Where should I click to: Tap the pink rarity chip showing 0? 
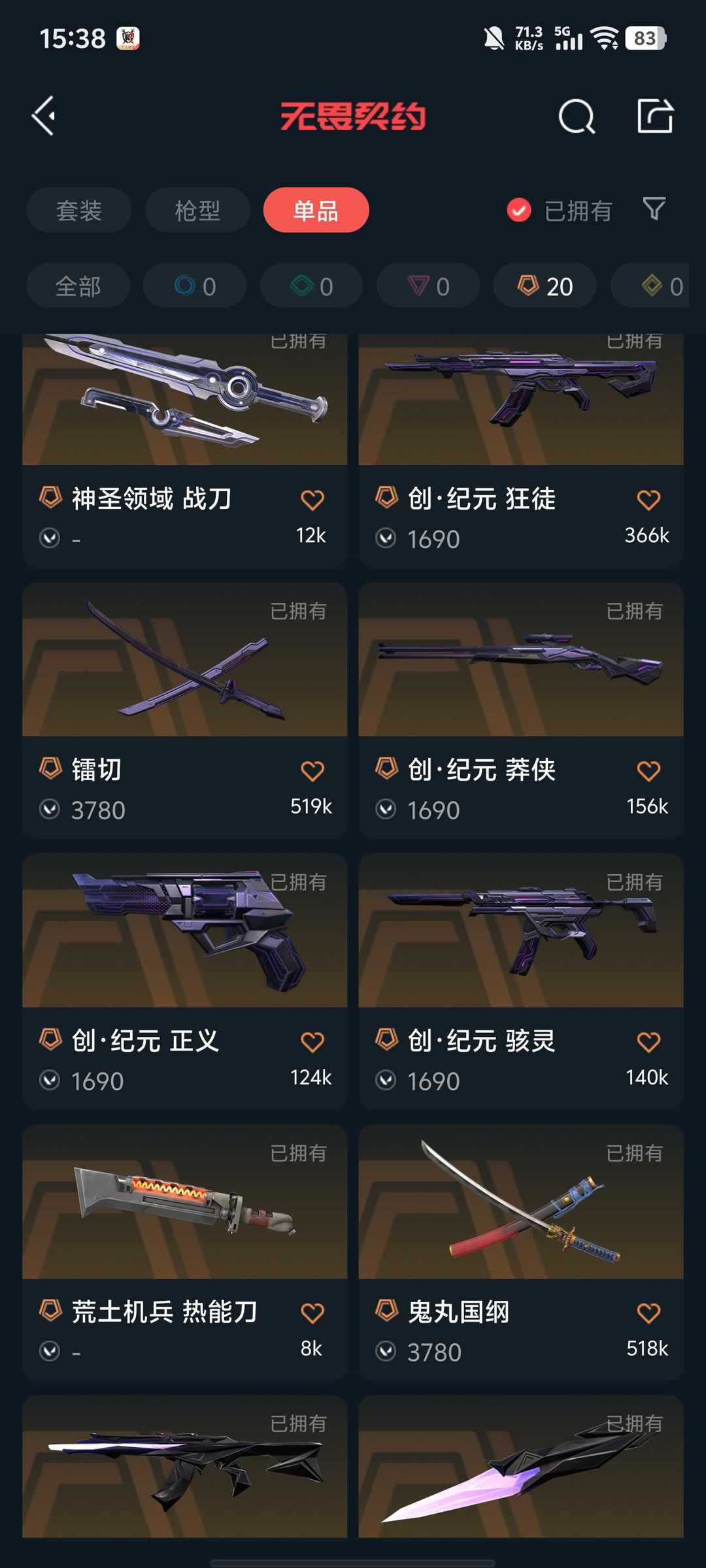click(x=428, y=286)
